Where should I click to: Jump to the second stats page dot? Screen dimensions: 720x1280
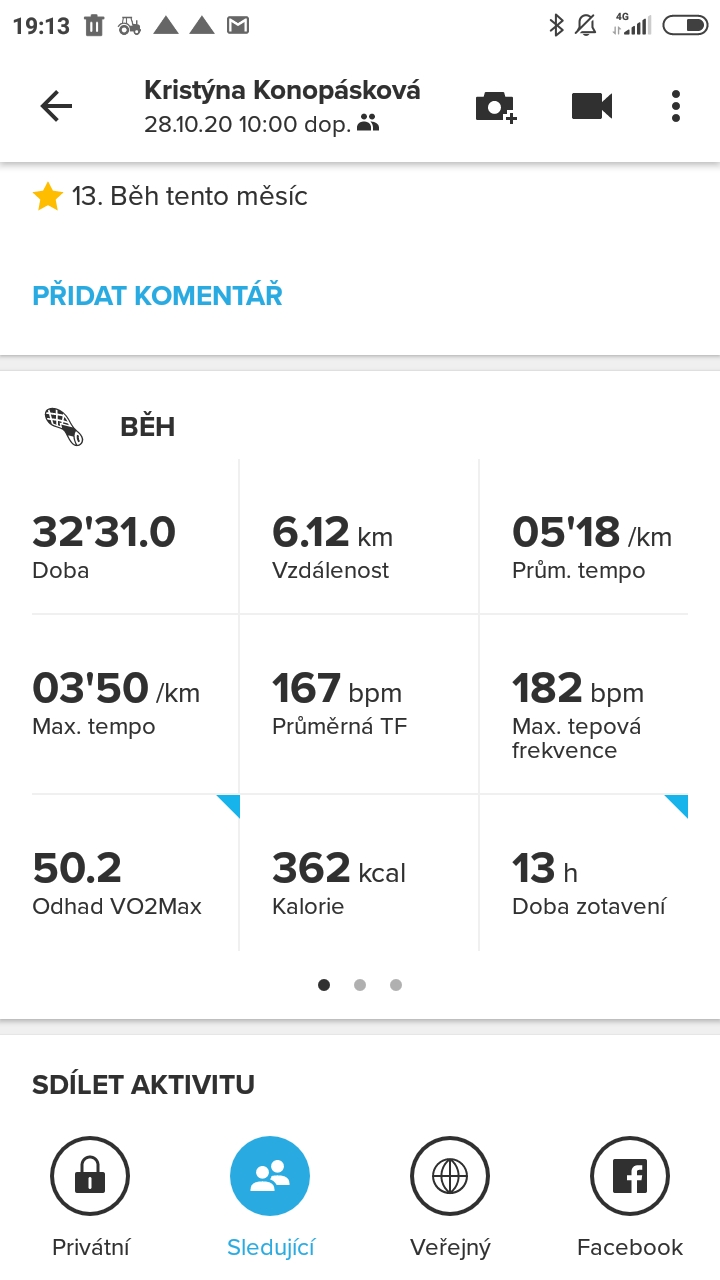pyautogui.click(x=360, y=985)
